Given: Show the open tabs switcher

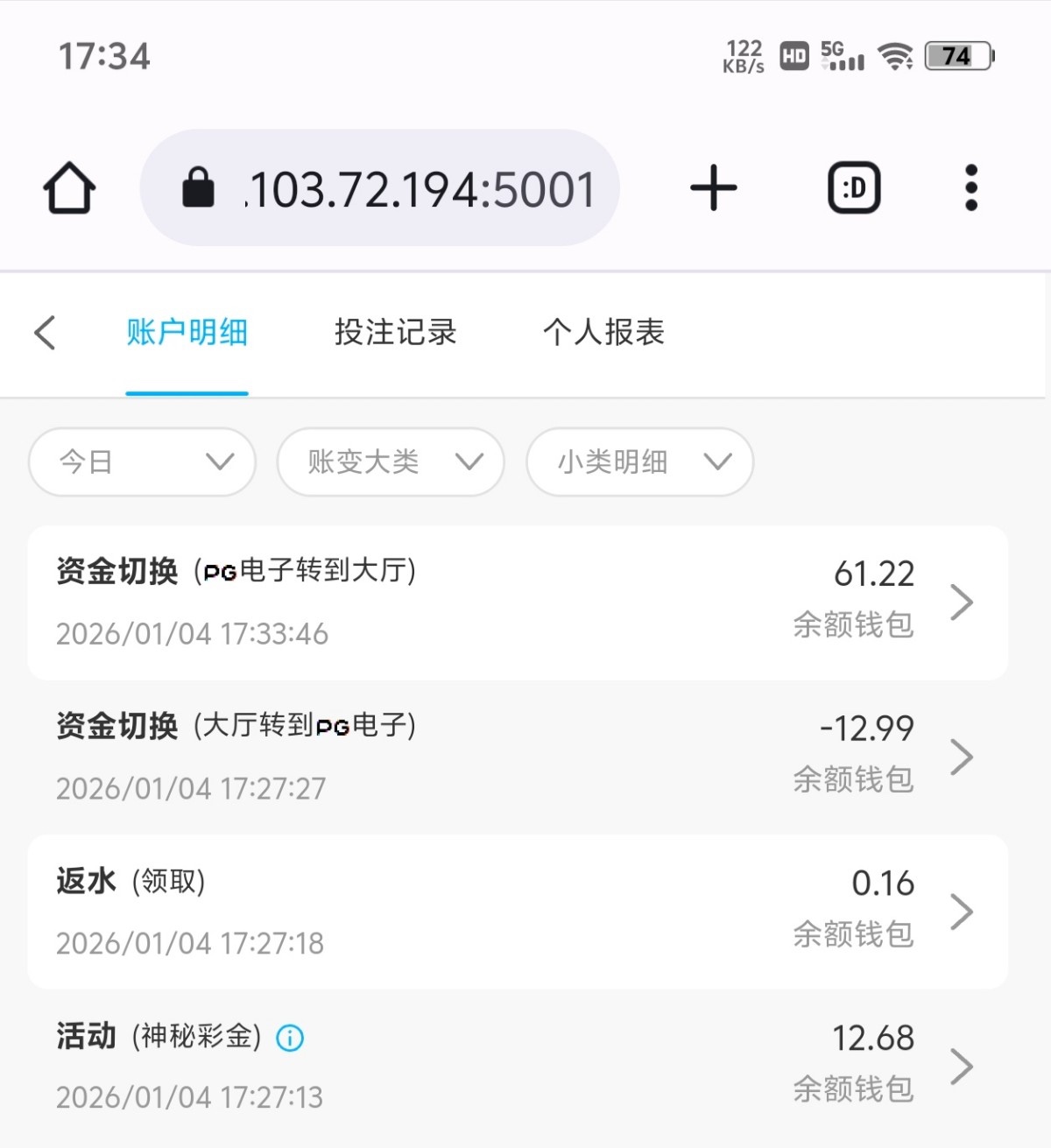Looking at the screenshot, I should click(854, 188).
